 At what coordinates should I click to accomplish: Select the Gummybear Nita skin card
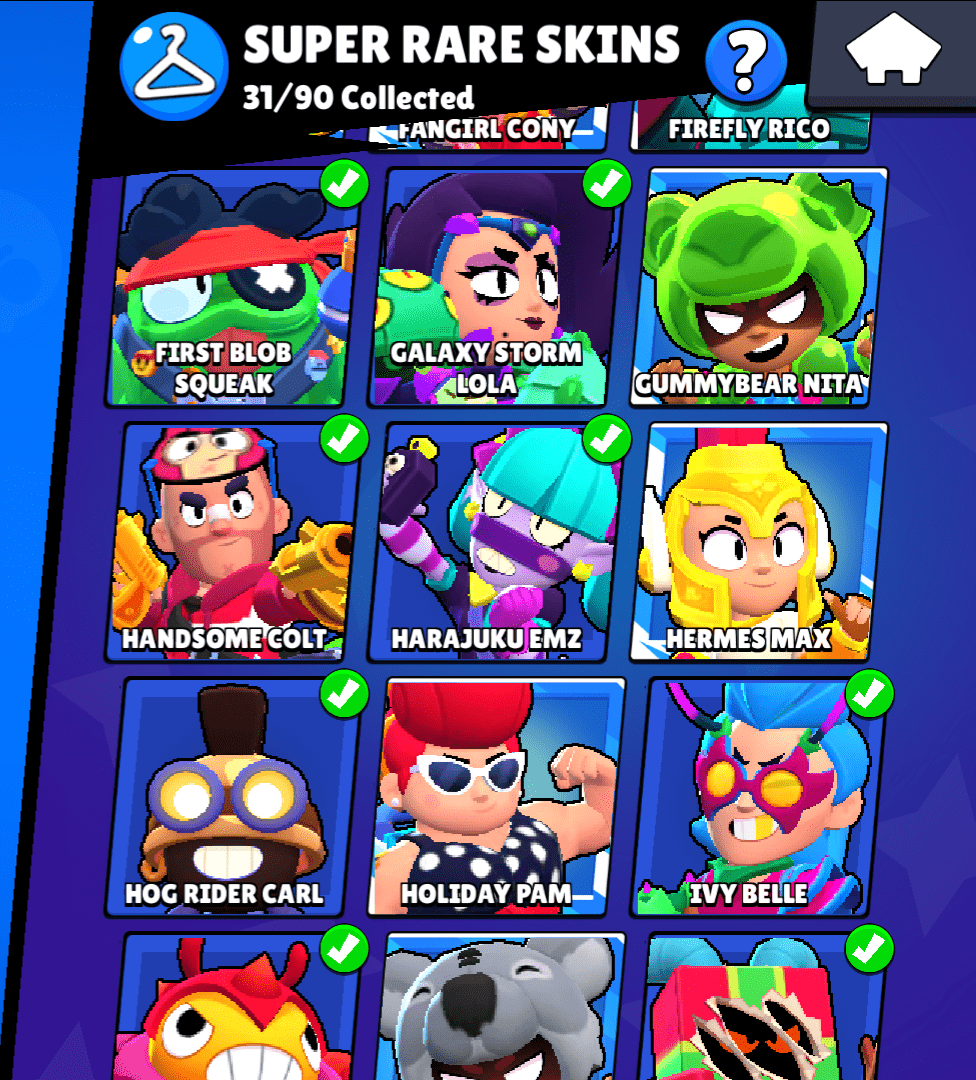(757, 290)
